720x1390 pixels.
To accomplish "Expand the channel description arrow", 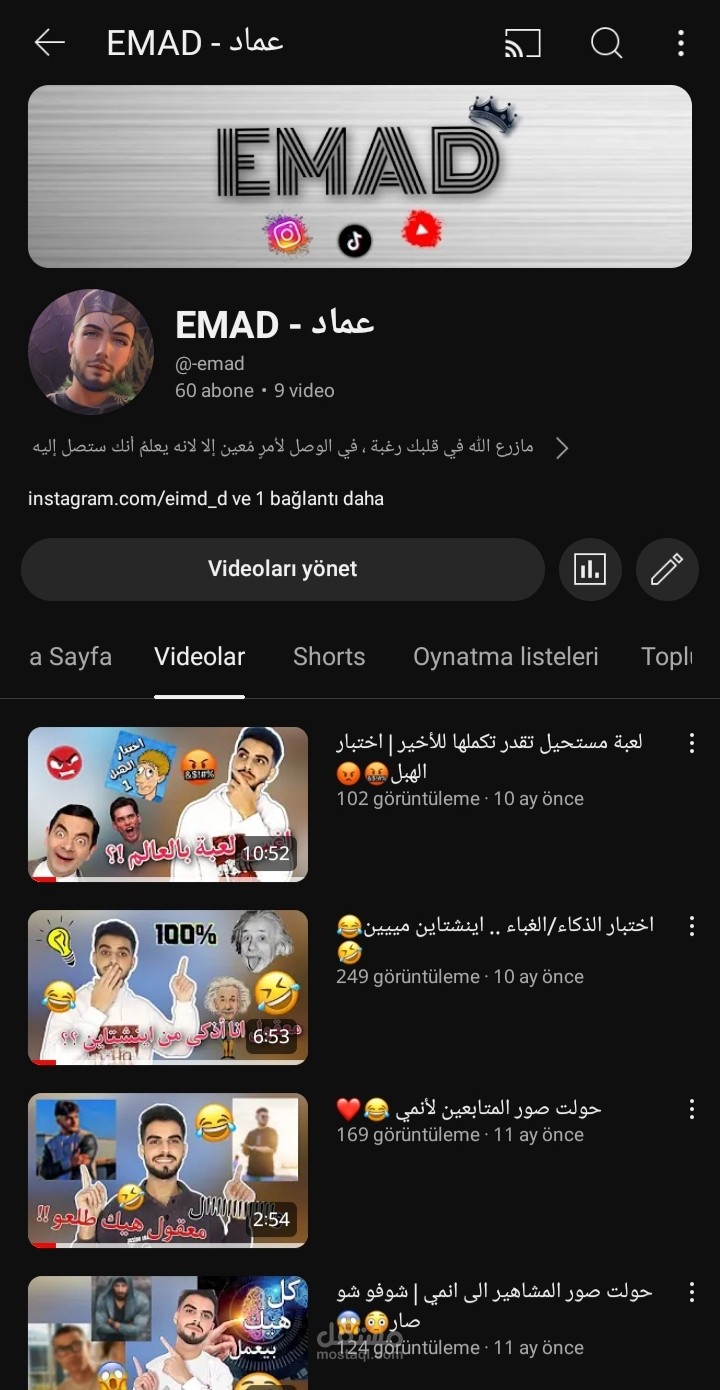I will 562,447.
